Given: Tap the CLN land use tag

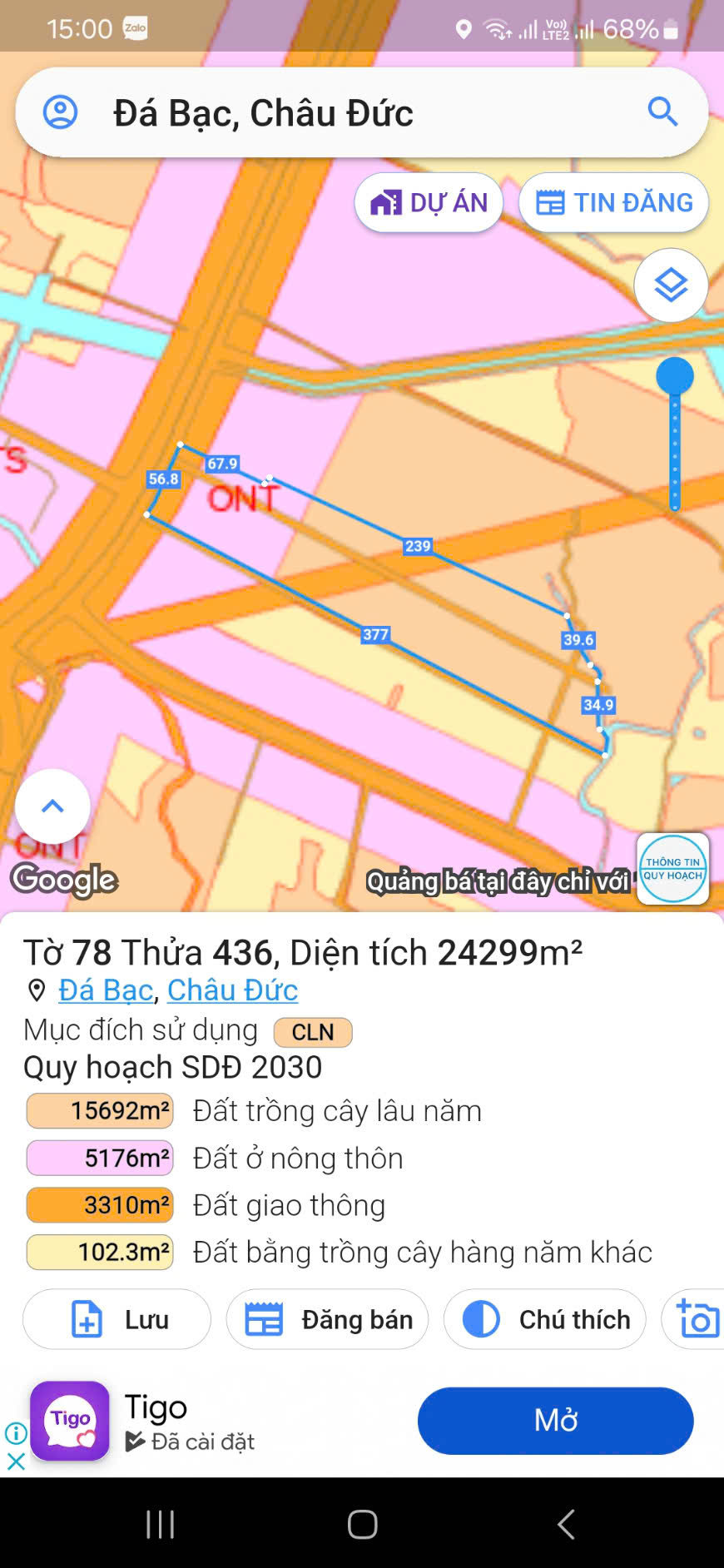Looking at the screenshot, I should (x=313, y=1032).
